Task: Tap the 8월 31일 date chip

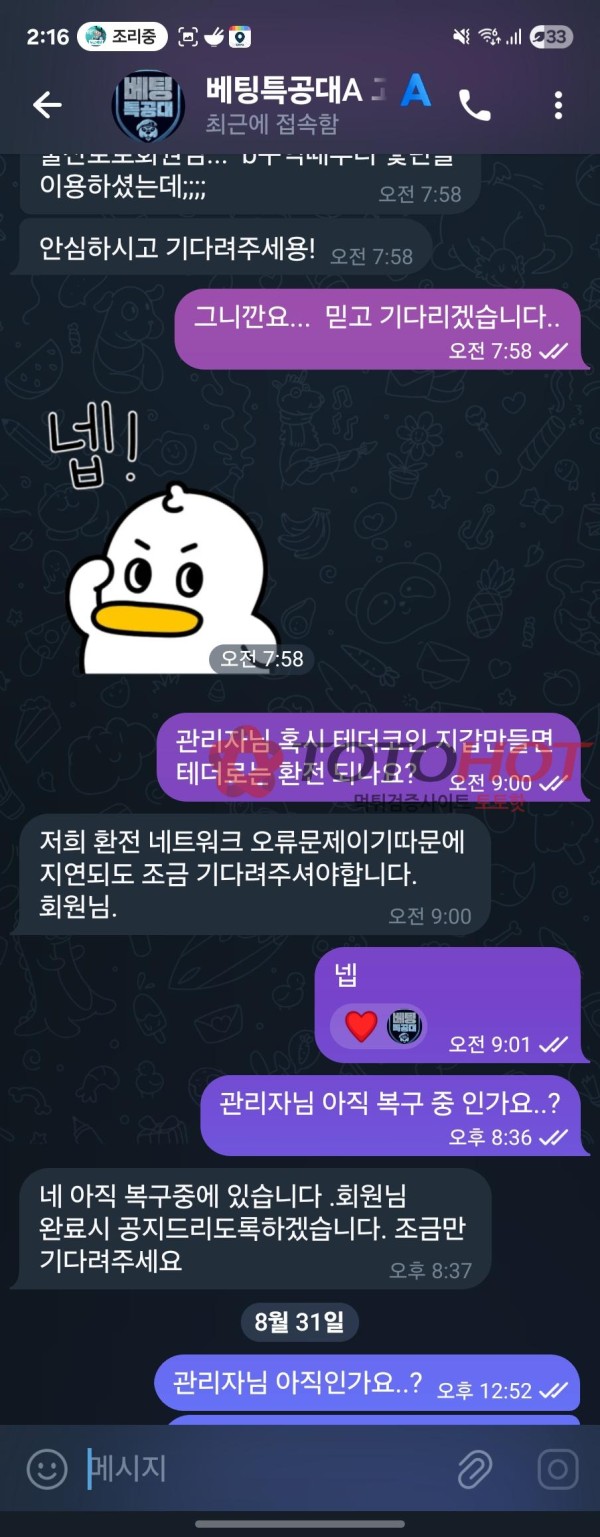Action: pos(299,1322)
